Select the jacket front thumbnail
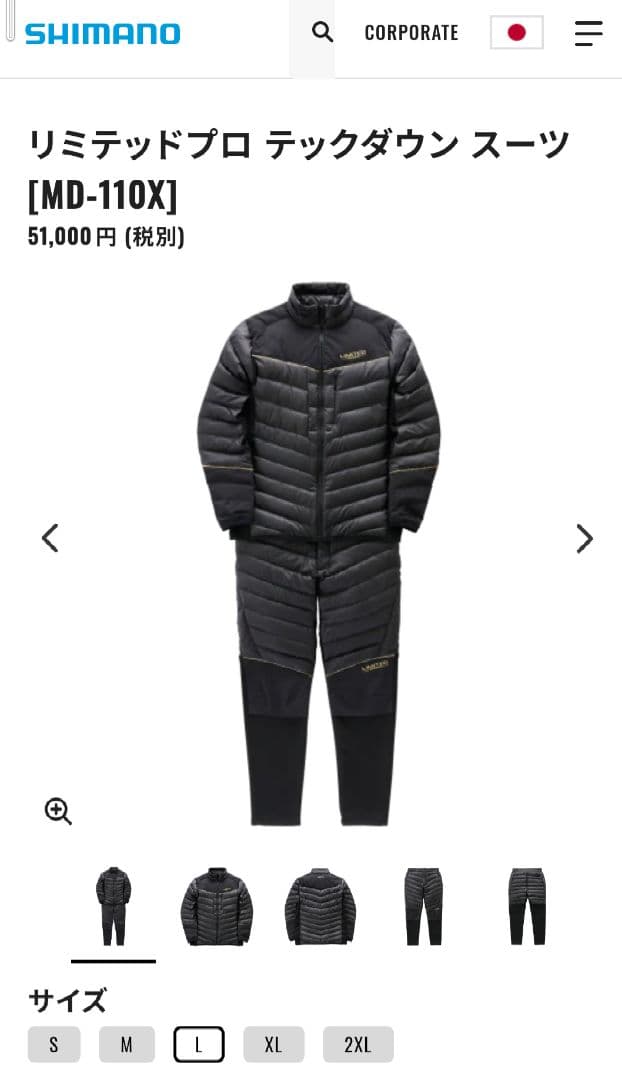This screenshot has height=1080, width=622. [x=217, y=906]
